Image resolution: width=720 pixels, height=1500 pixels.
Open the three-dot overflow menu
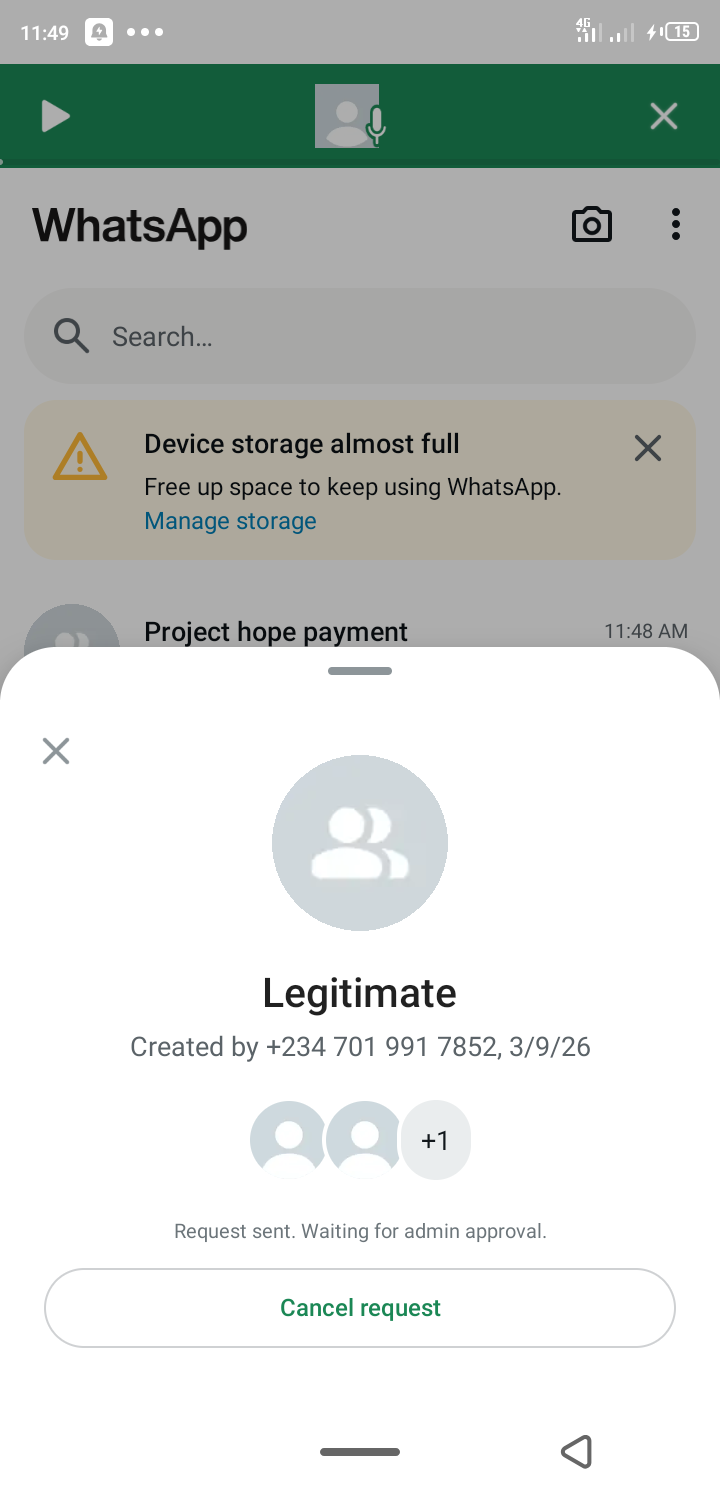(x=676, y=225)
